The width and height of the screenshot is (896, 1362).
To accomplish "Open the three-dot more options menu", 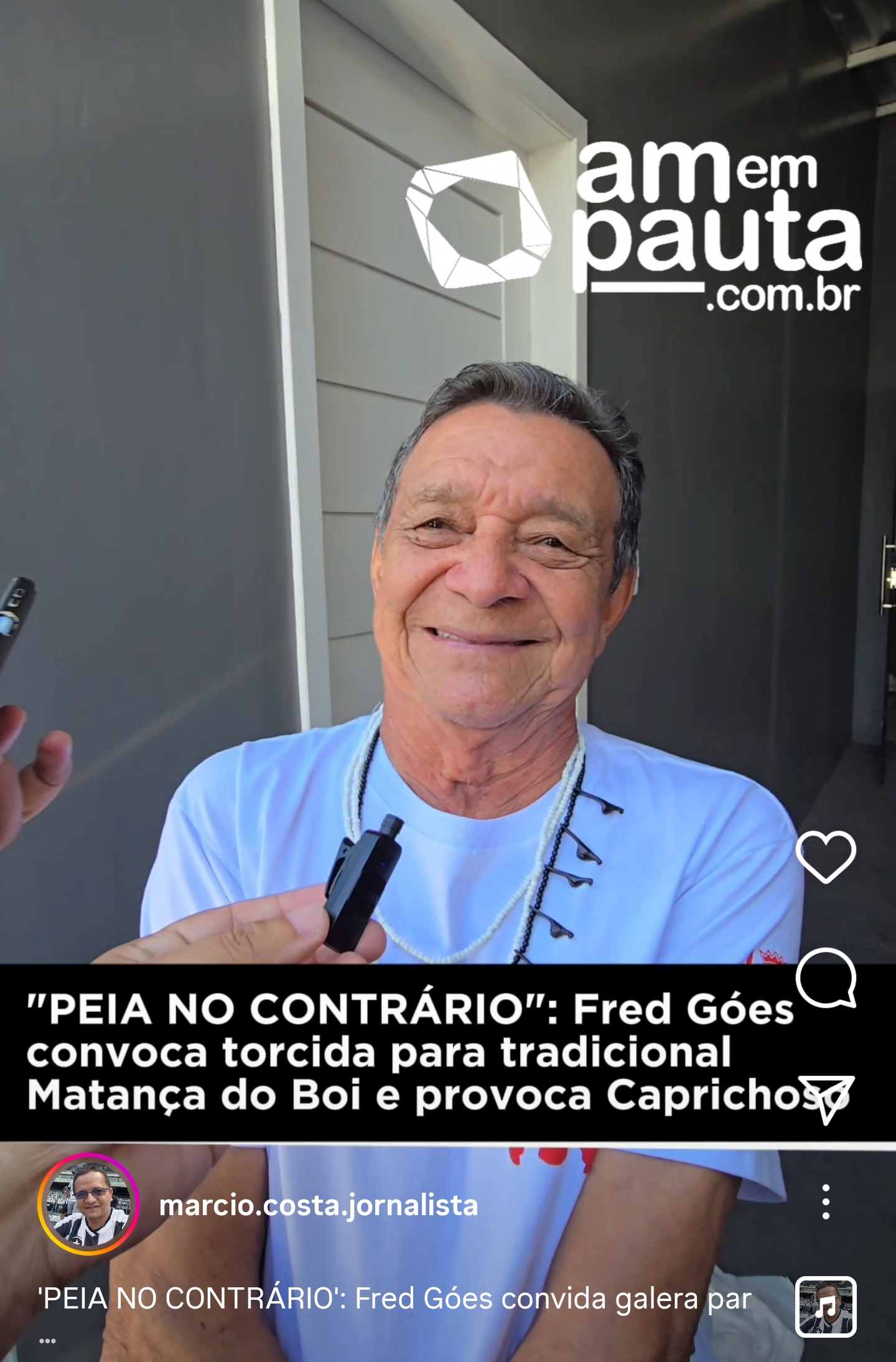I will (x=826, y=1201).
